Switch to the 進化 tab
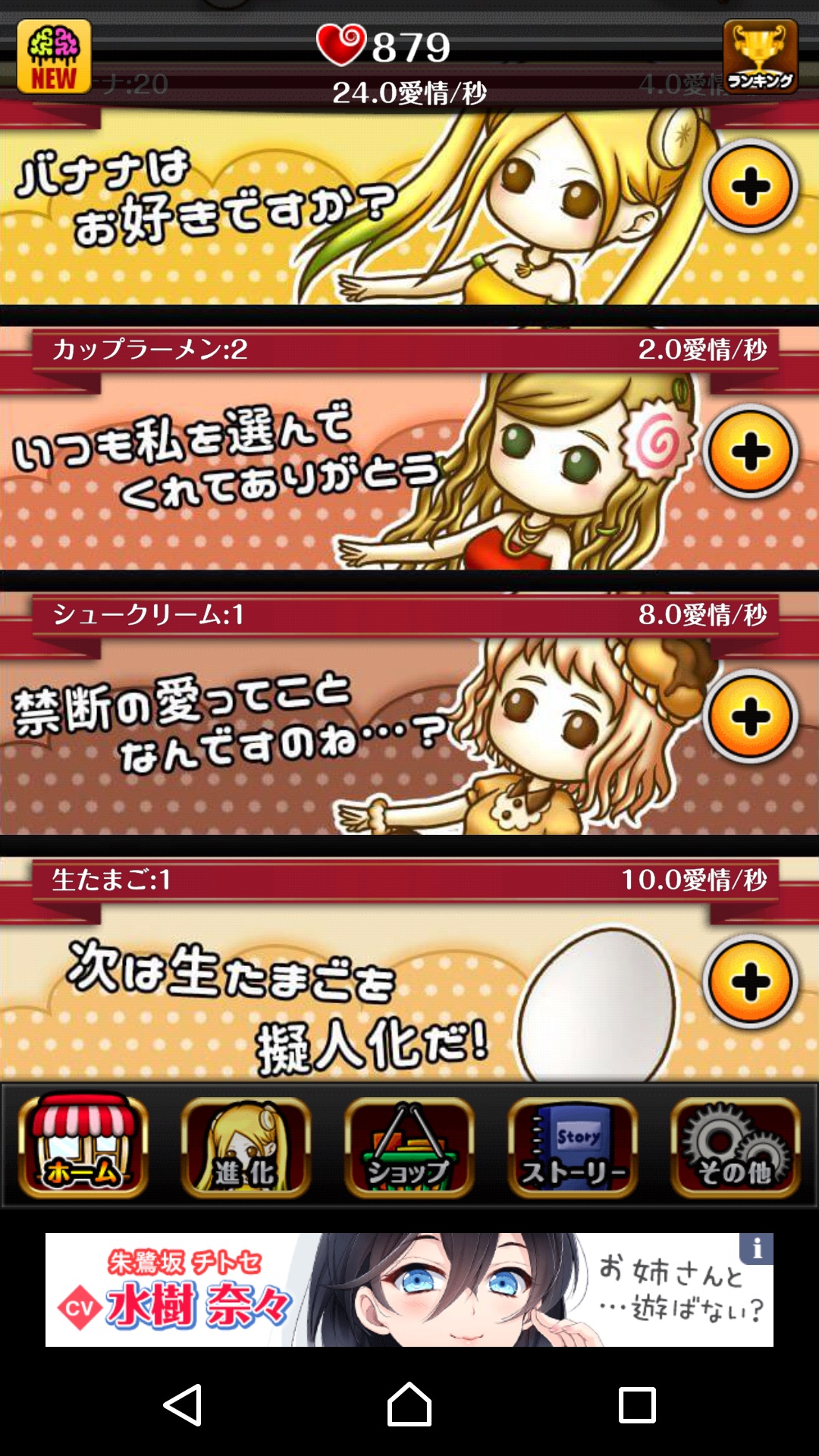 pos(246,1147)
